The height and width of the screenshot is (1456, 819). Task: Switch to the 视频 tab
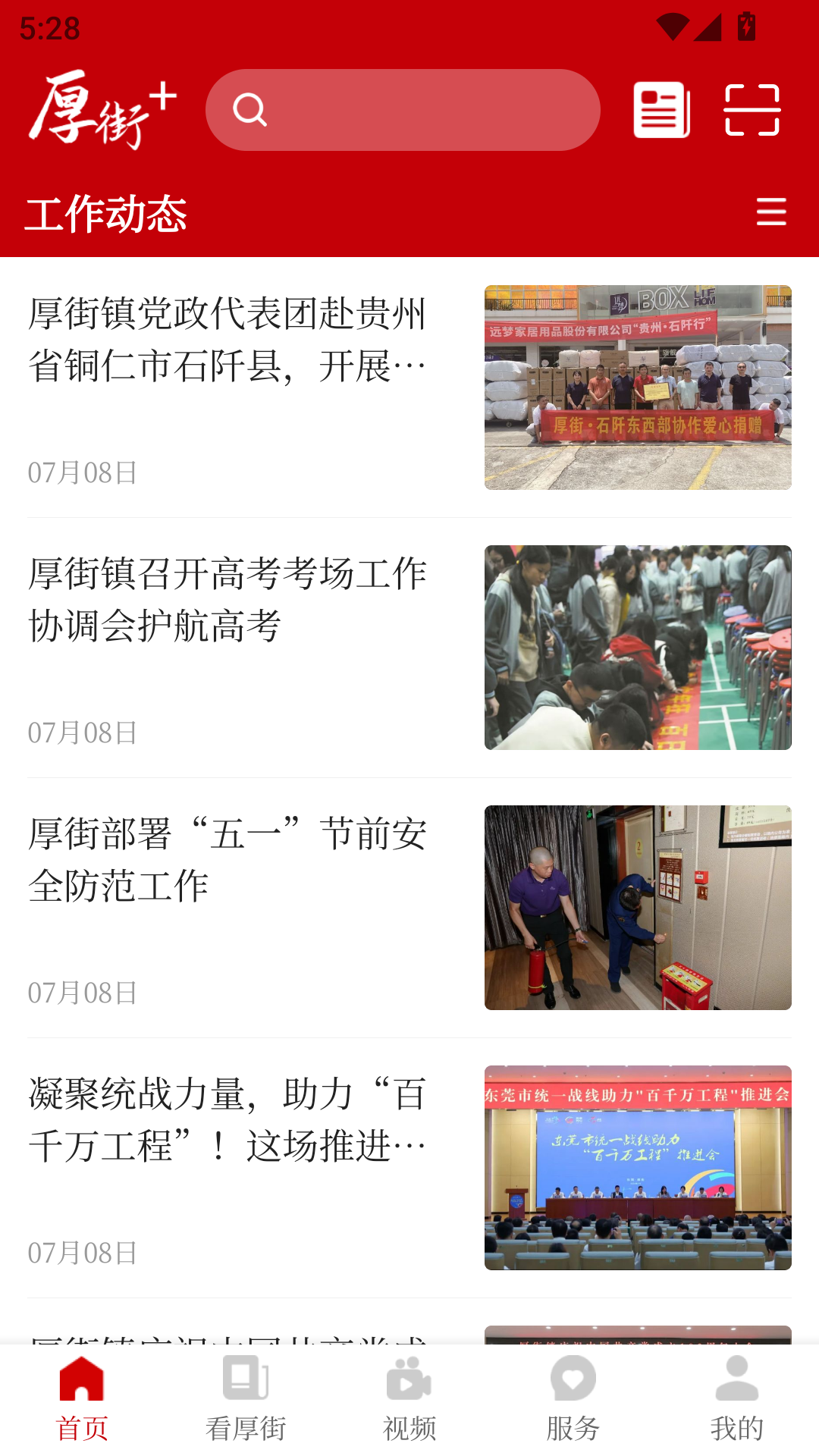point(409,1399)
